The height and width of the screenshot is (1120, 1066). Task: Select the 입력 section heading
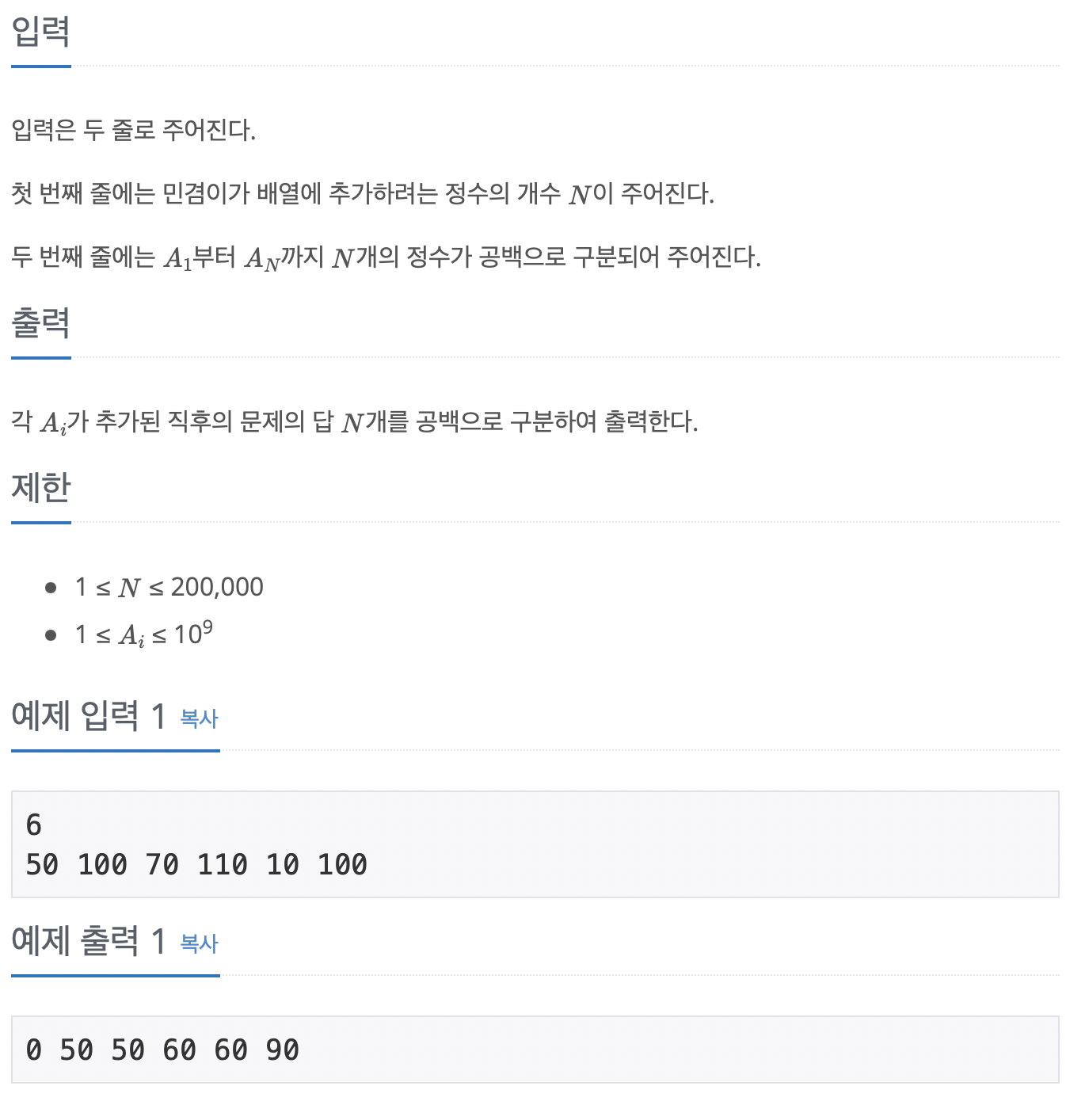[38, 30]
